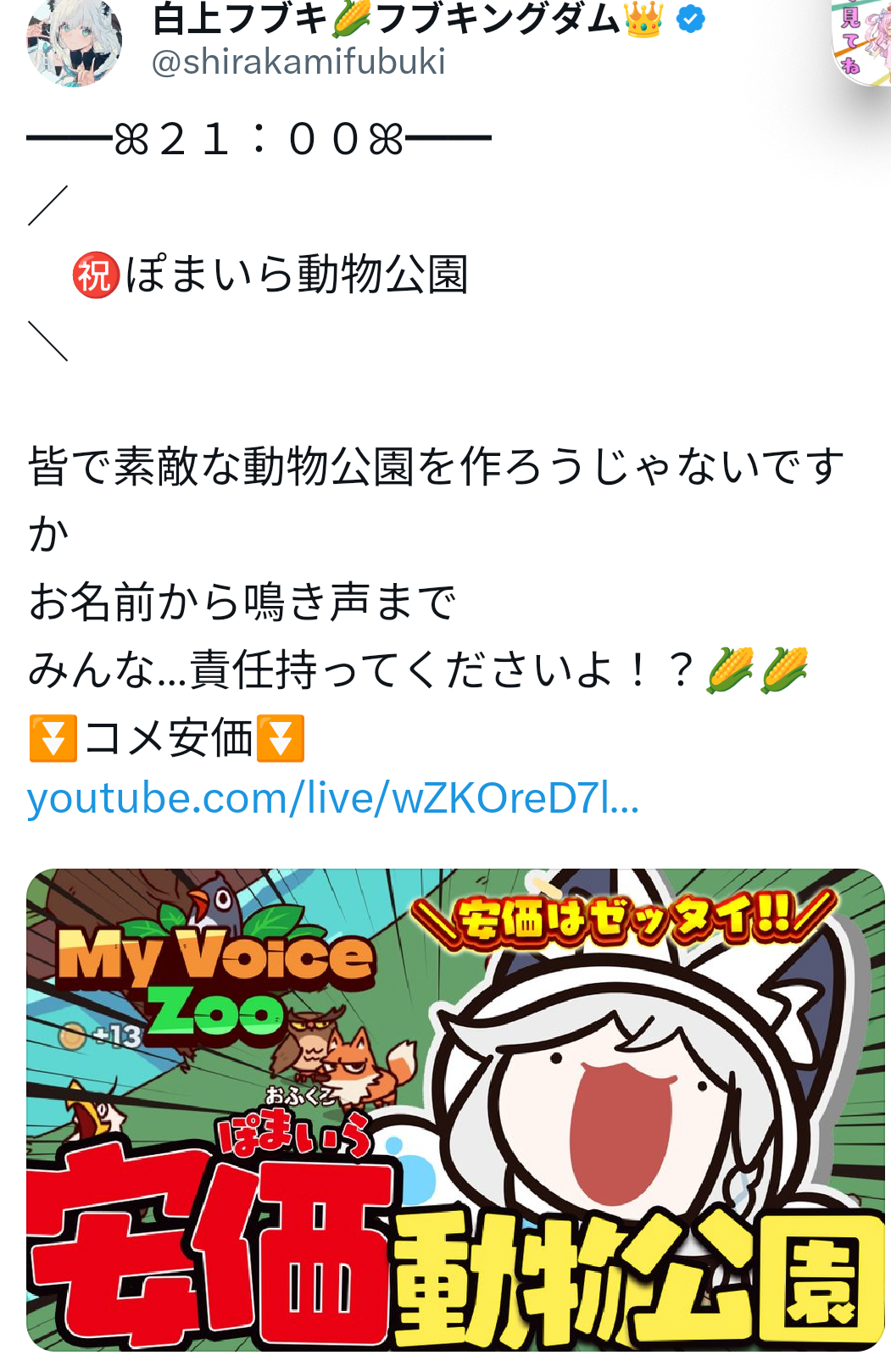Open the My Voice Zoo stream thumbnail
This screenshot has width=891, height=1372.
coord(455,1108)
